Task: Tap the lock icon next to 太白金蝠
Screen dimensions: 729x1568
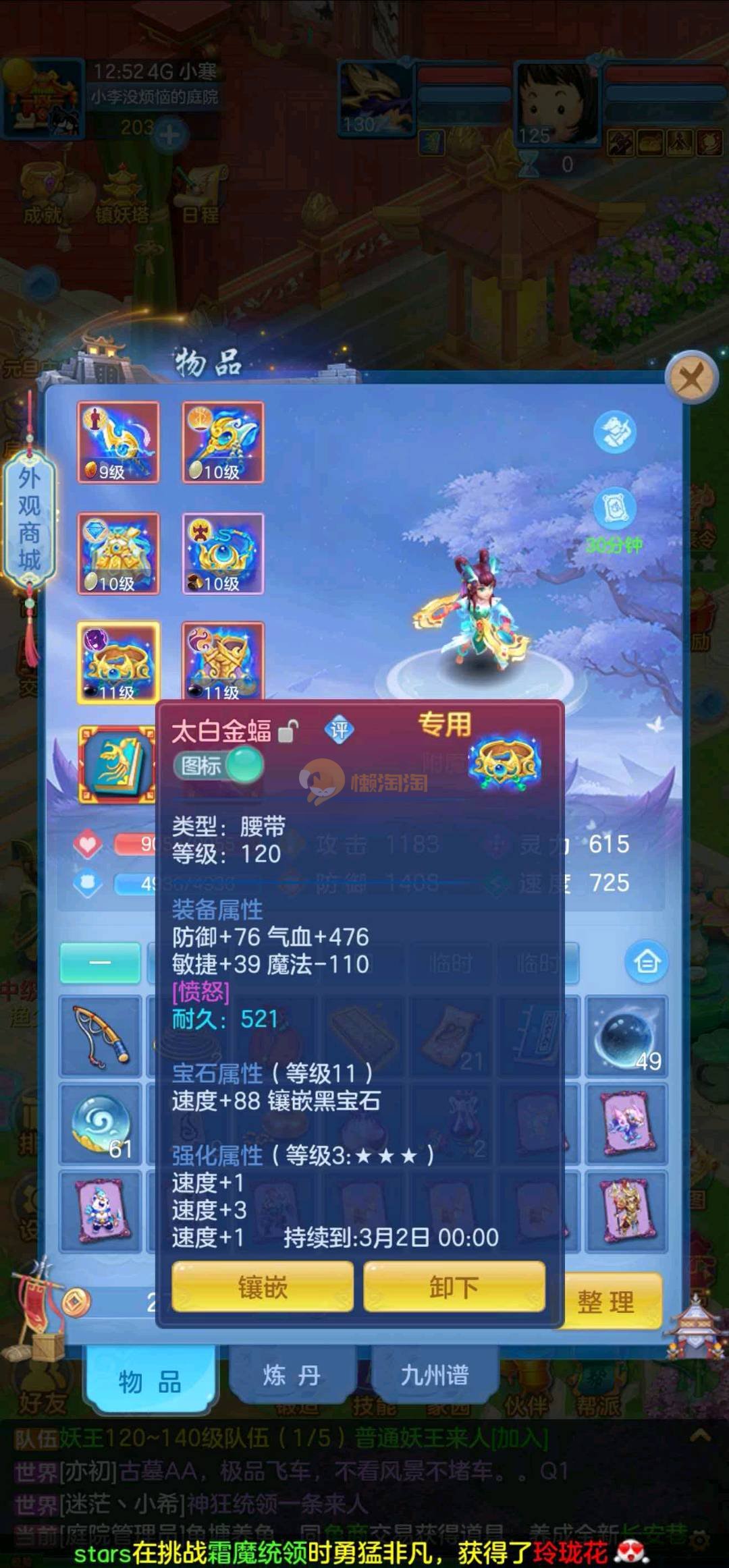Action: tap(288, 731)
